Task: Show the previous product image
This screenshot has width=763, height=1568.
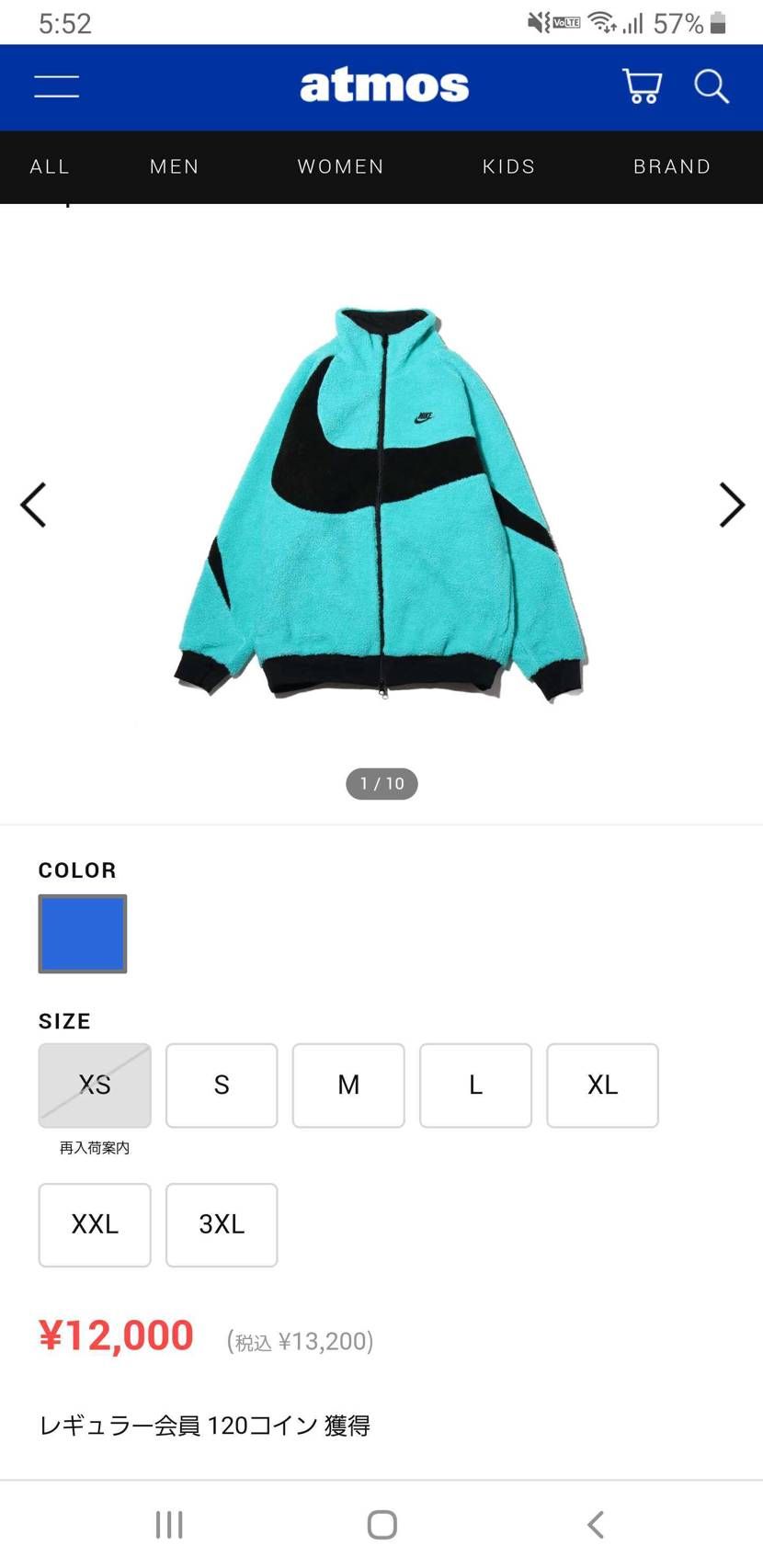Action: tap(33, 505)
